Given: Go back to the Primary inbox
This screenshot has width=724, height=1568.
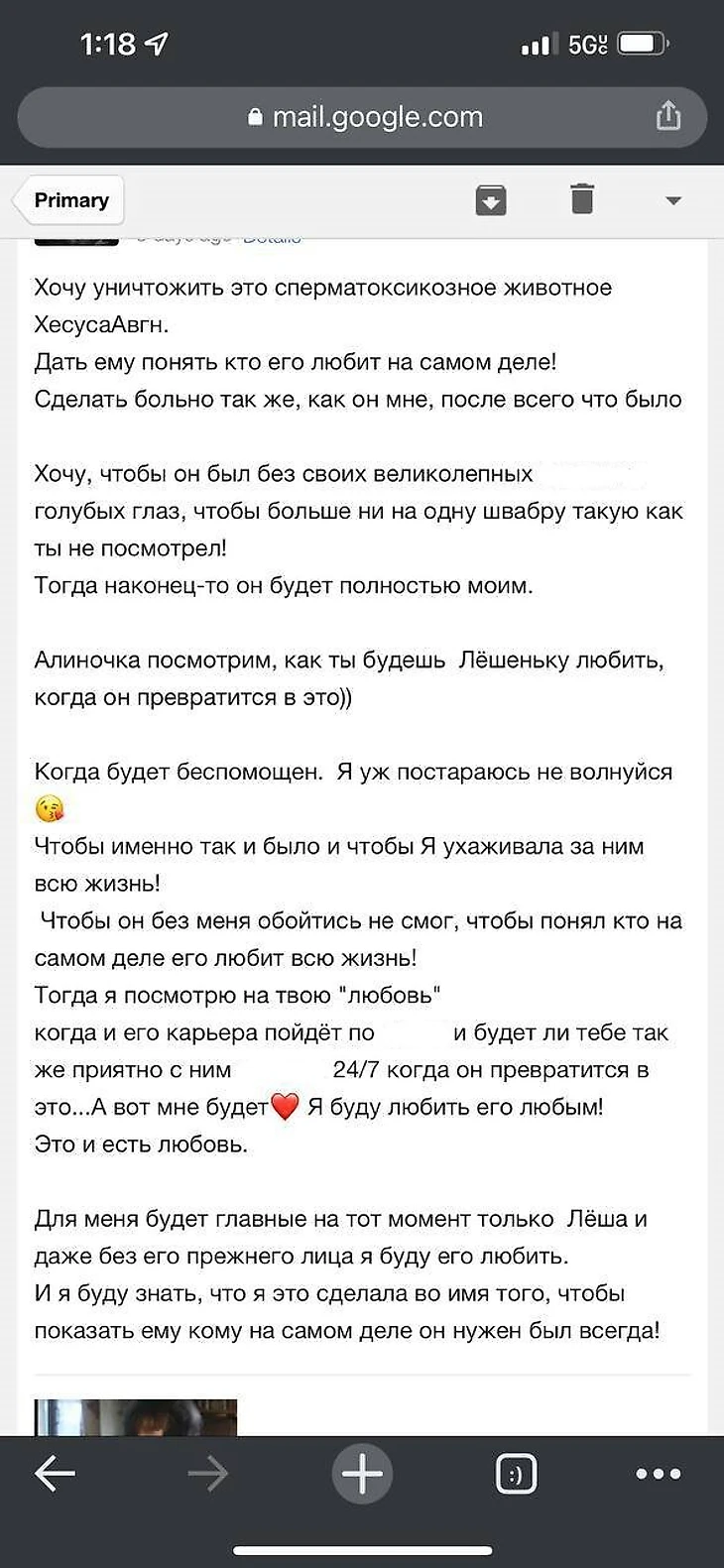Looking at the screenshot, I should [69, 200].
